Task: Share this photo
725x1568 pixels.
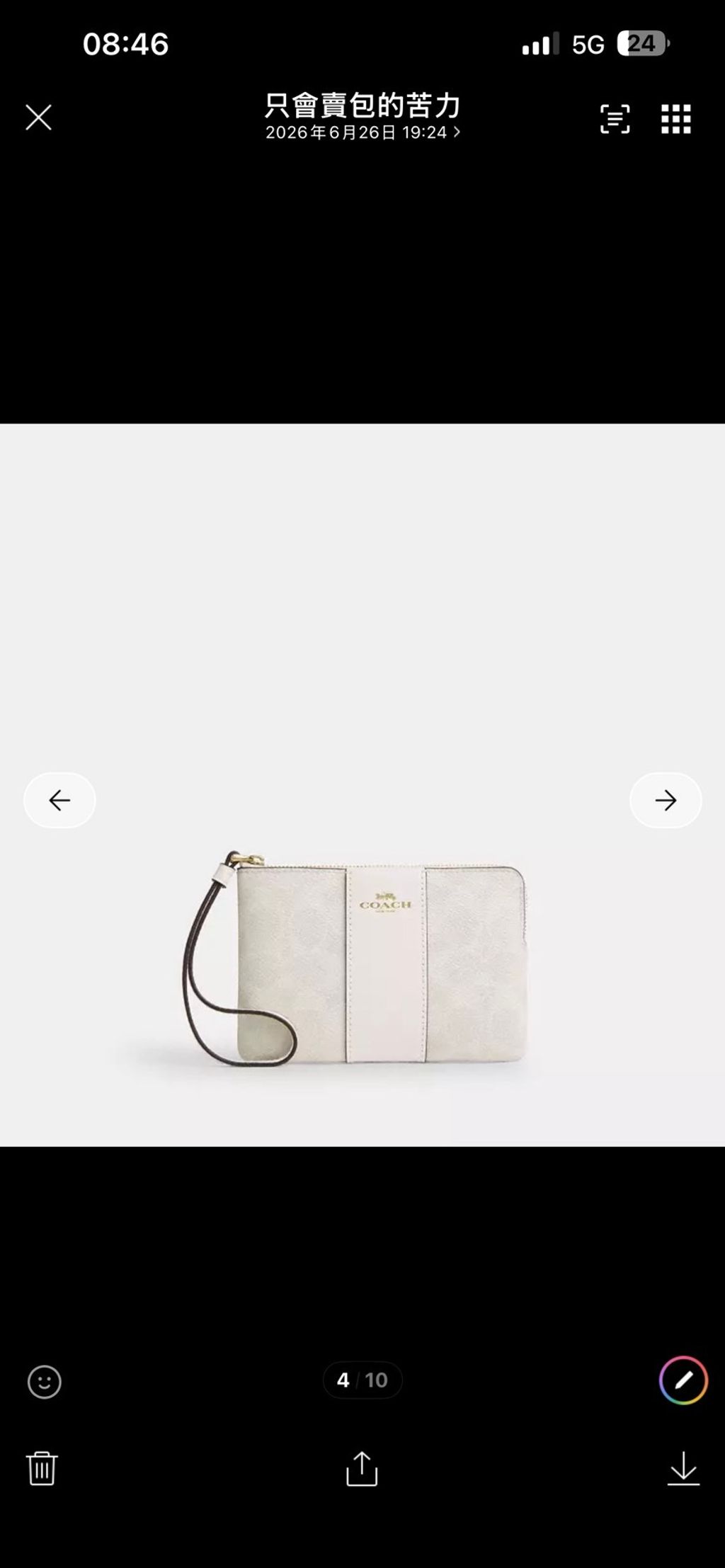Action: (362, 1467)
